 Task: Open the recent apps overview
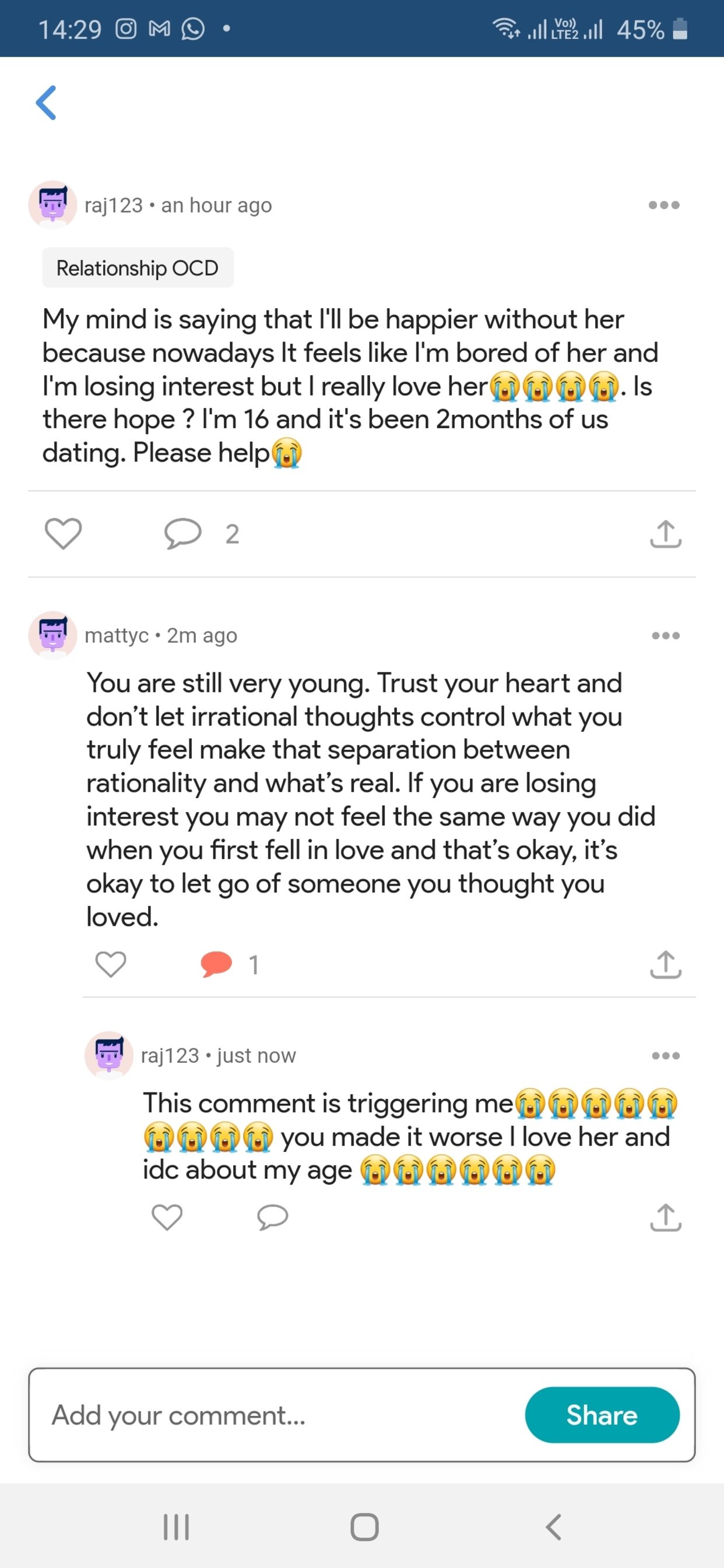[x=177, y=1527]
